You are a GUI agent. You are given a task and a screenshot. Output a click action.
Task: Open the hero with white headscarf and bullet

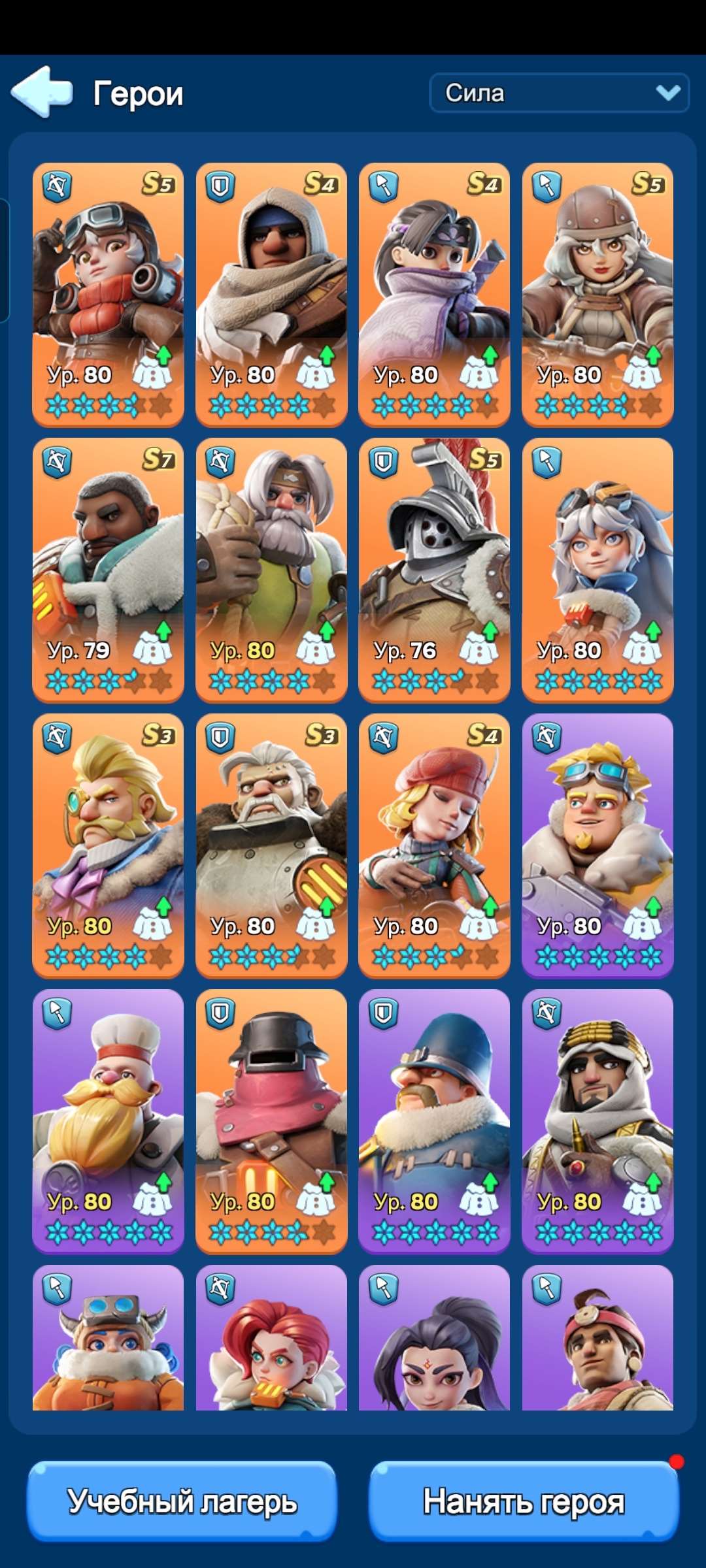click(597, 1120)
